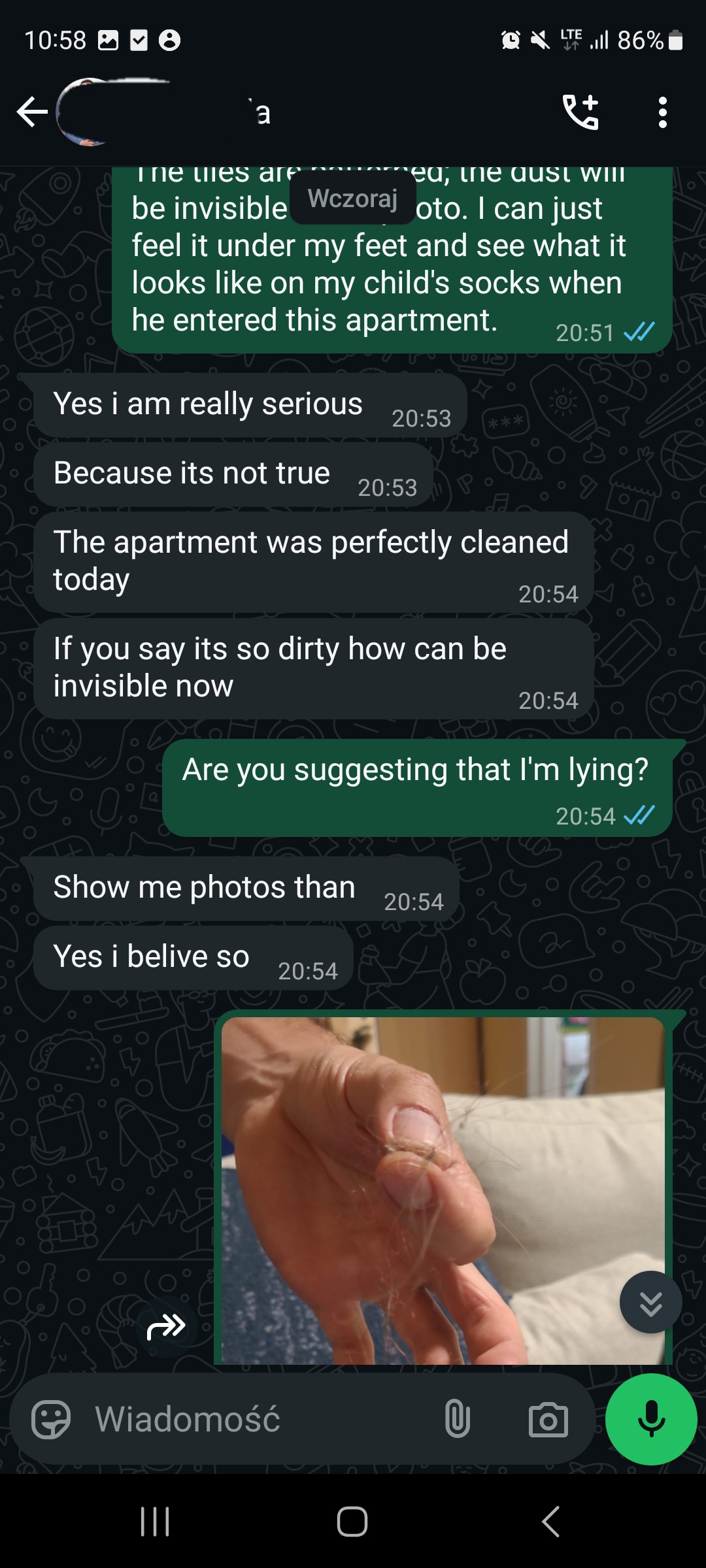Open recent apps from the navigation bar
The width and height of the screenshot is (706, 1568).
click(x=155, y=1522)
